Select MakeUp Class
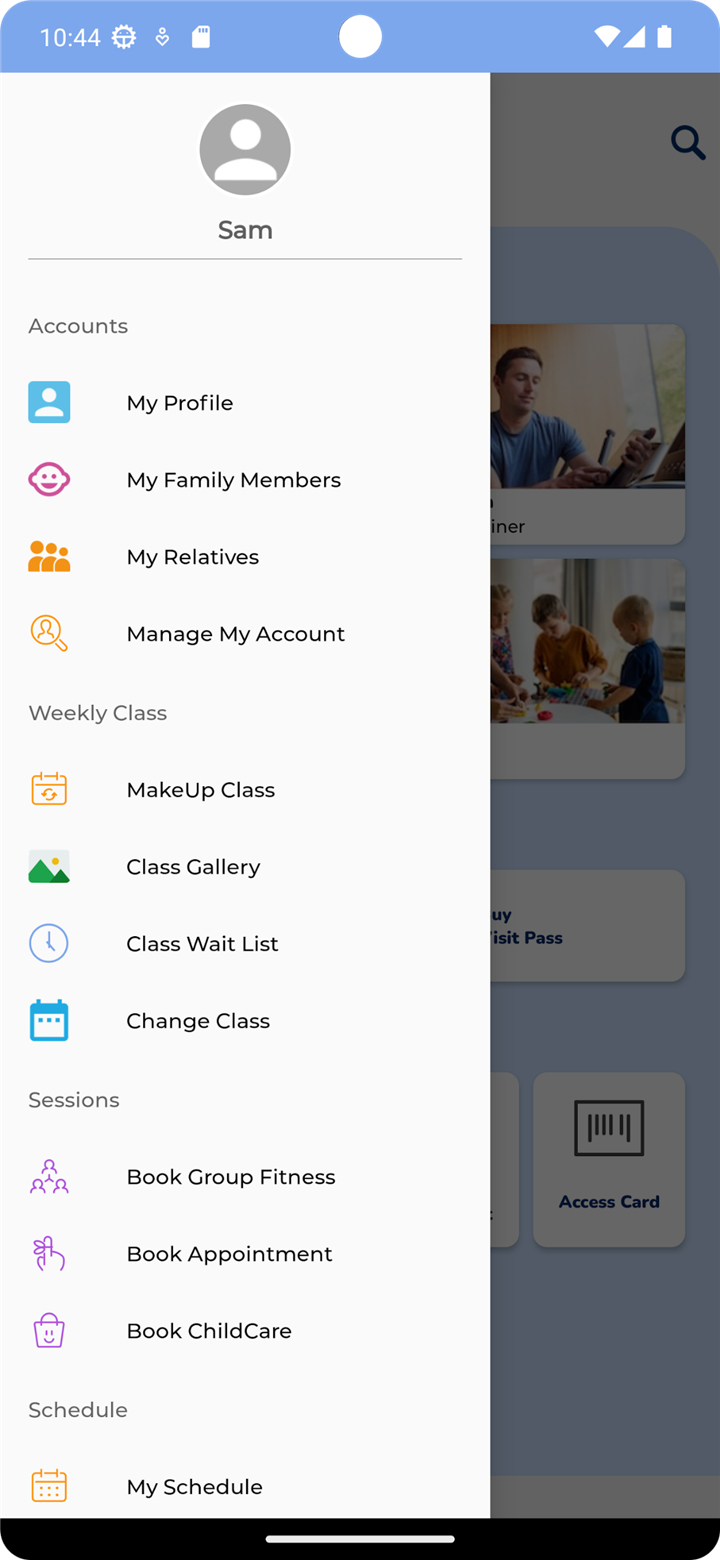Screen dimensions: 720x1560 coord(200,790)
